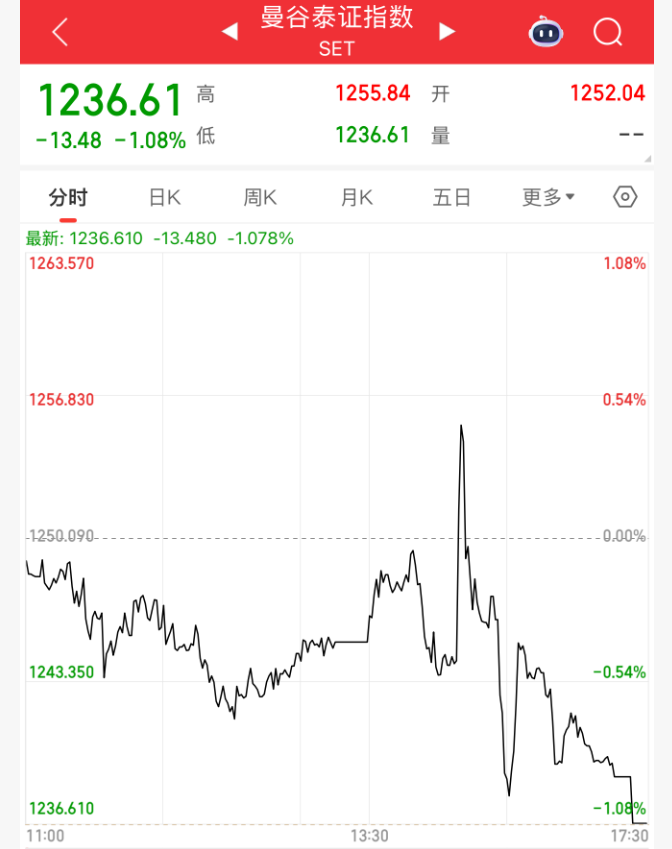Expand the 更多 dropdown
672x849 pixels.
(548, 197)
